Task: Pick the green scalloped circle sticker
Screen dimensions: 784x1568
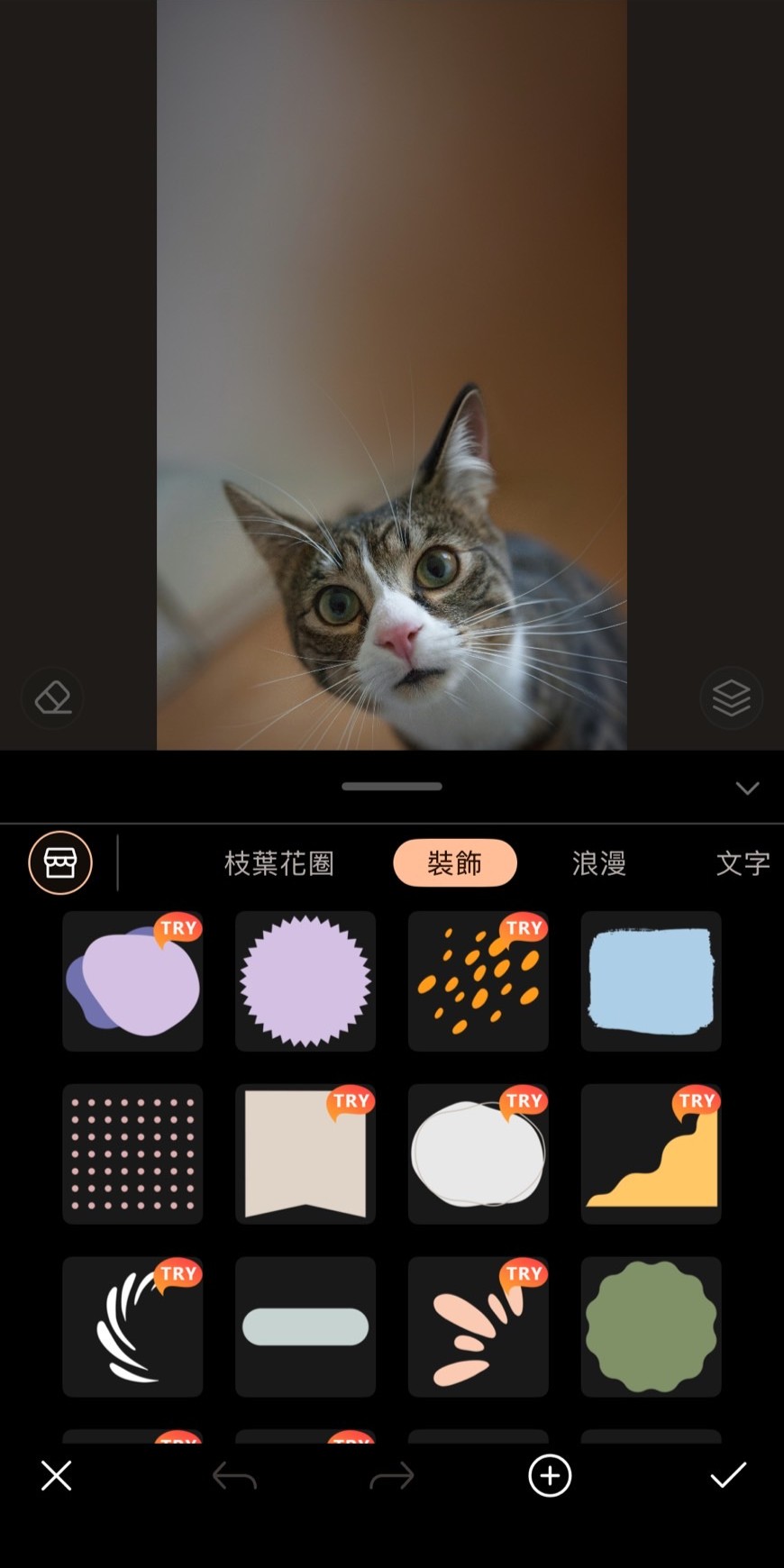Action: pos(651,1326)
